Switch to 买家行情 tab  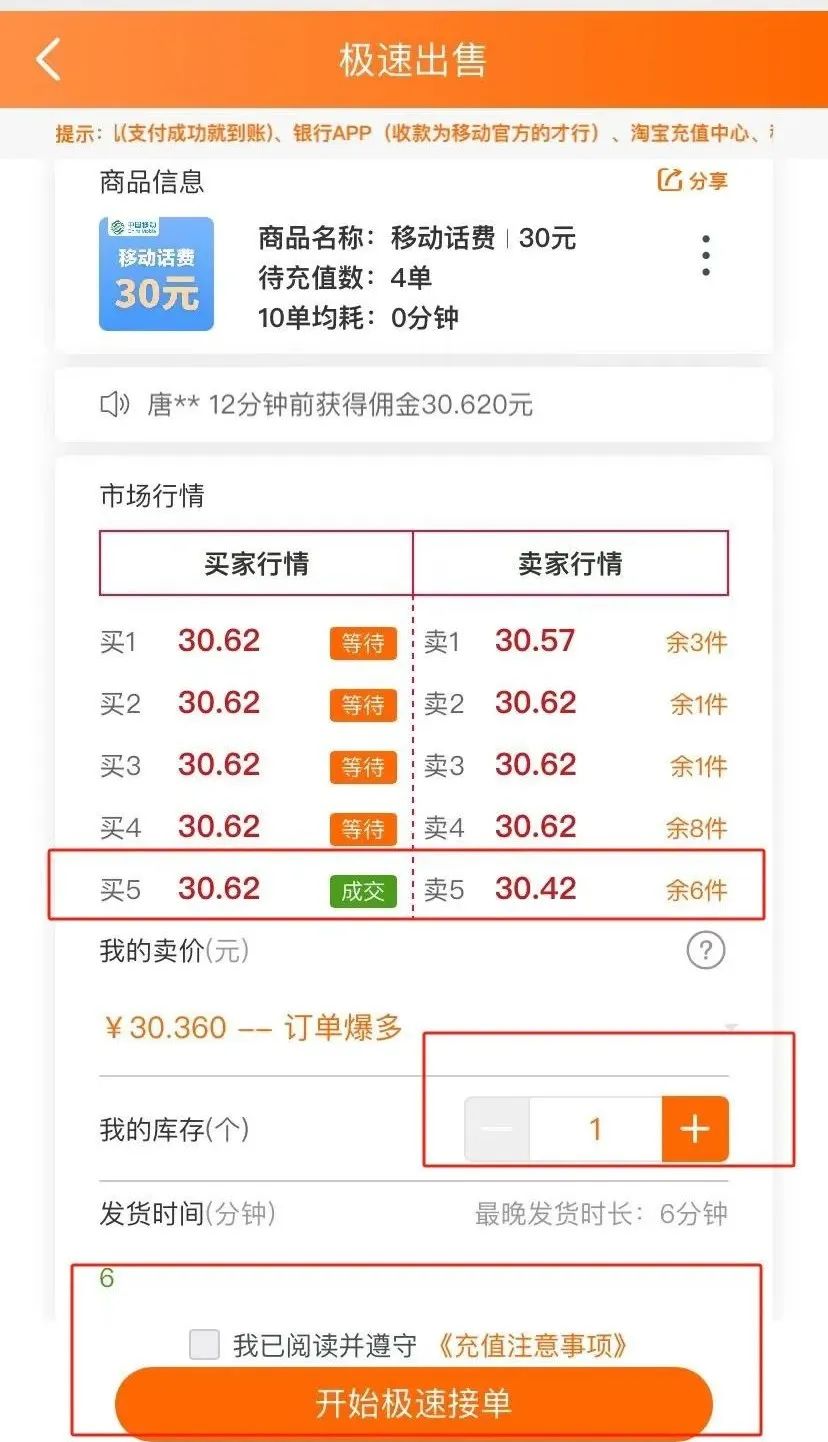[256, 564]
